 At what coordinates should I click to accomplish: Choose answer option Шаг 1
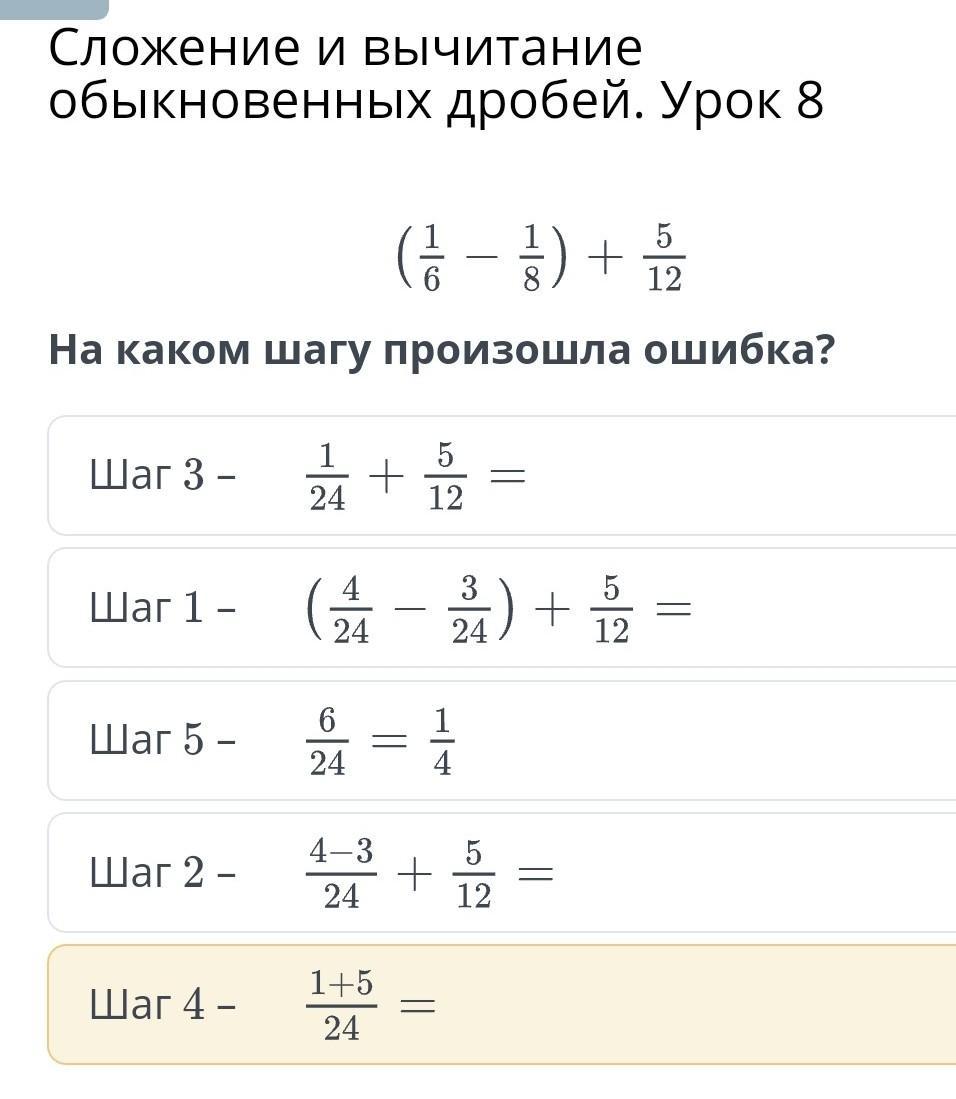pos(500,608)
